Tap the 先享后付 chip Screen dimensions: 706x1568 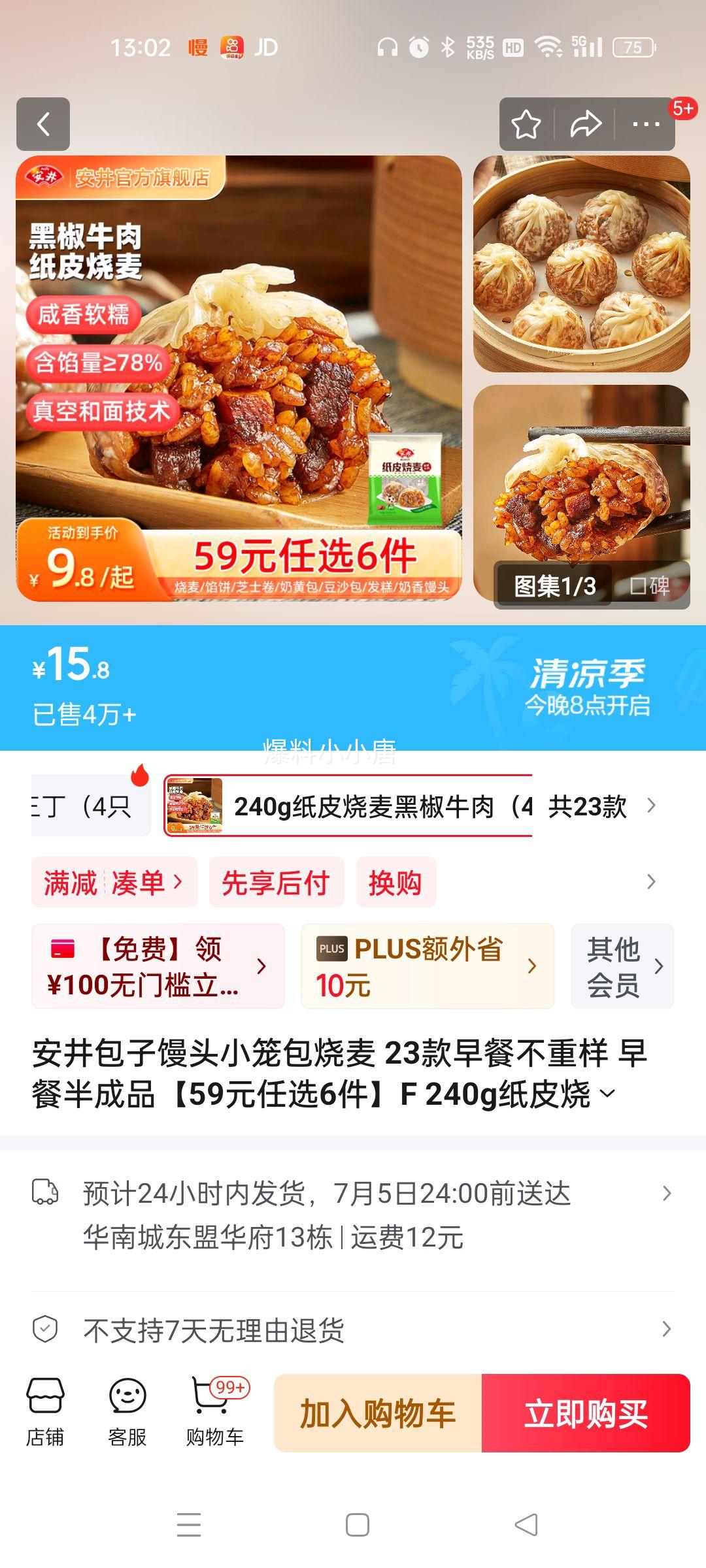pyautogui.click(x=276, y=883)
